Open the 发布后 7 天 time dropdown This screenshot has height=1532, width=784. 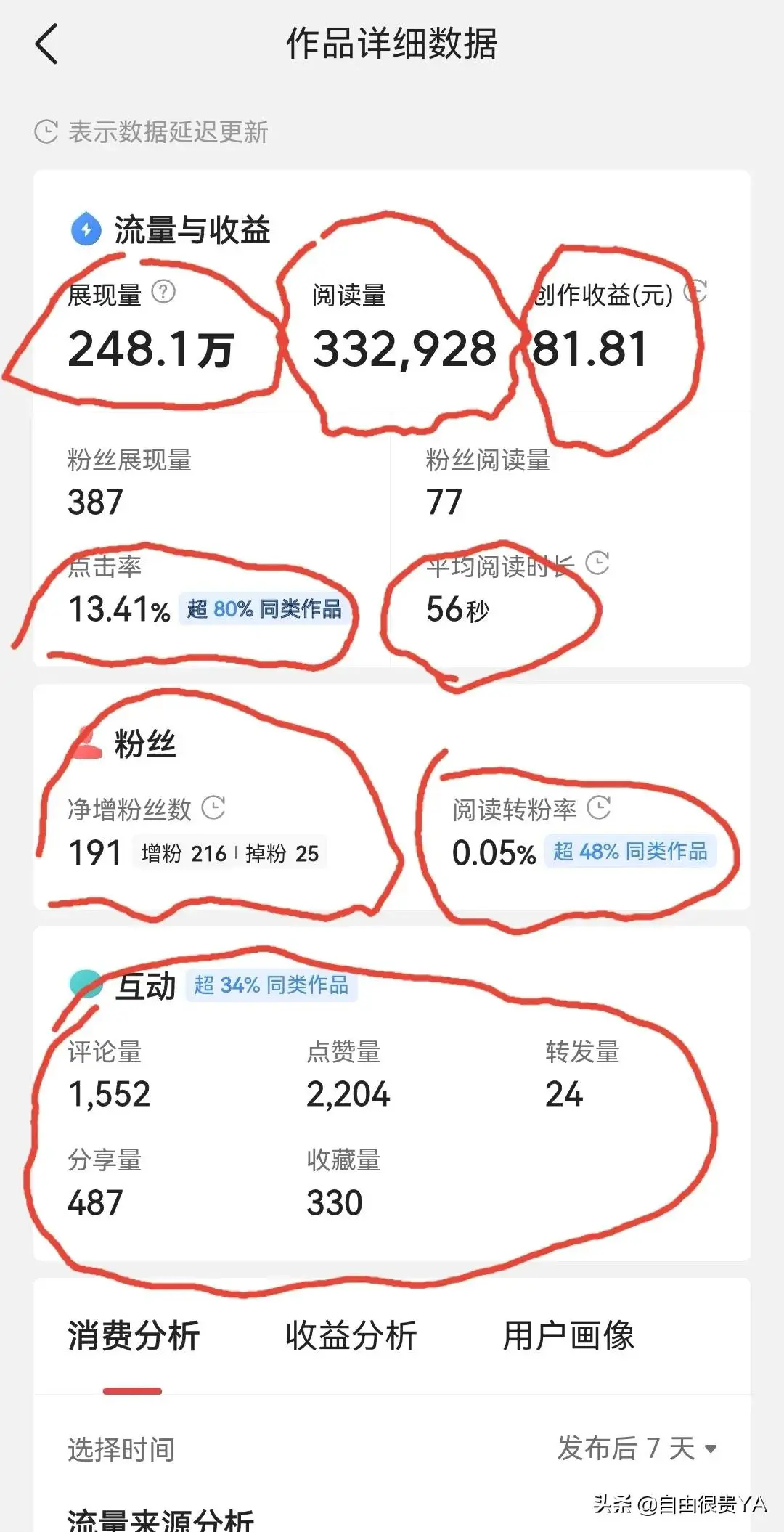coord(637,1449)
